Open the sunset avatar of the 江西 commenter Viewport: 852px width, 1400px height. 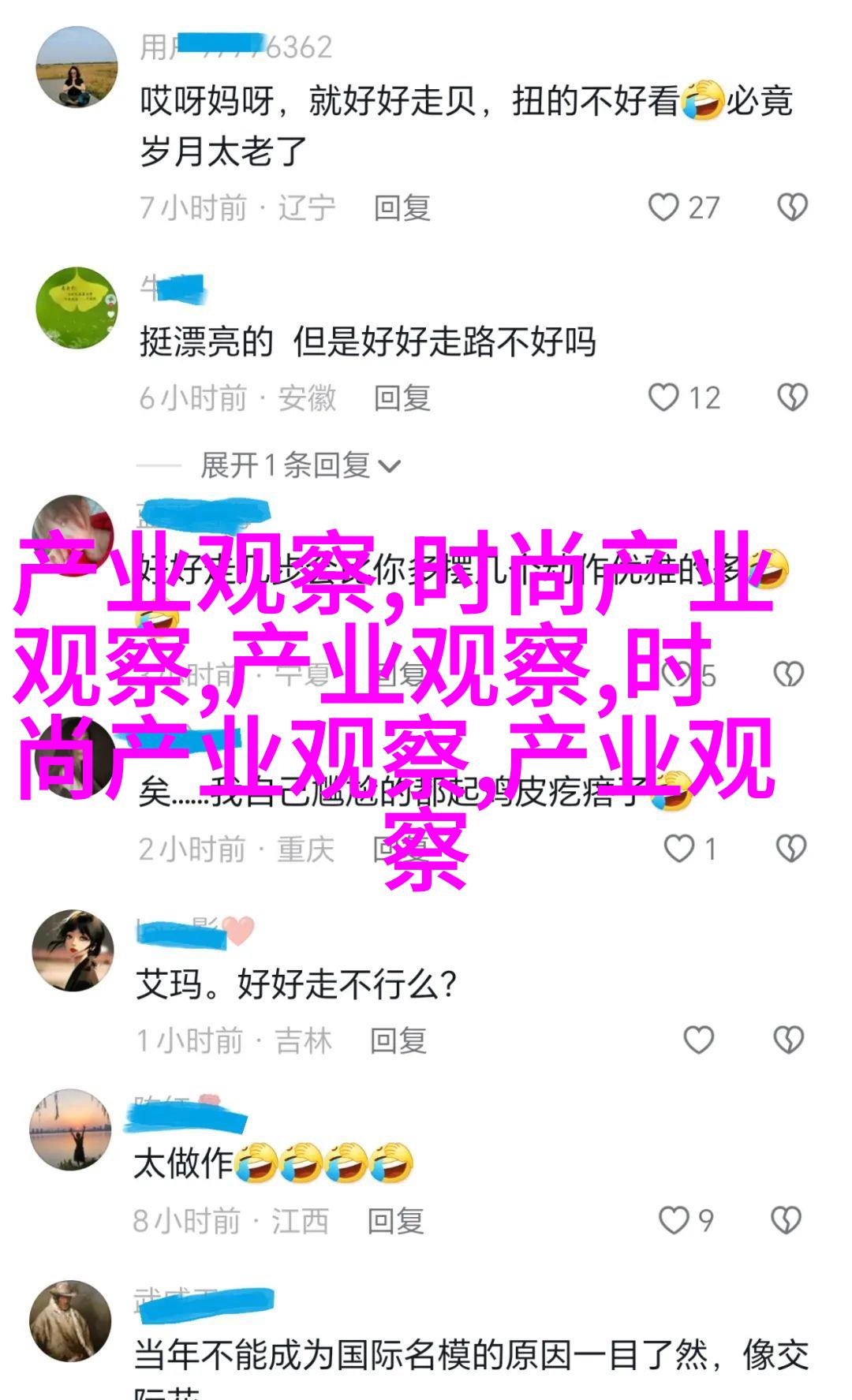70,1130
